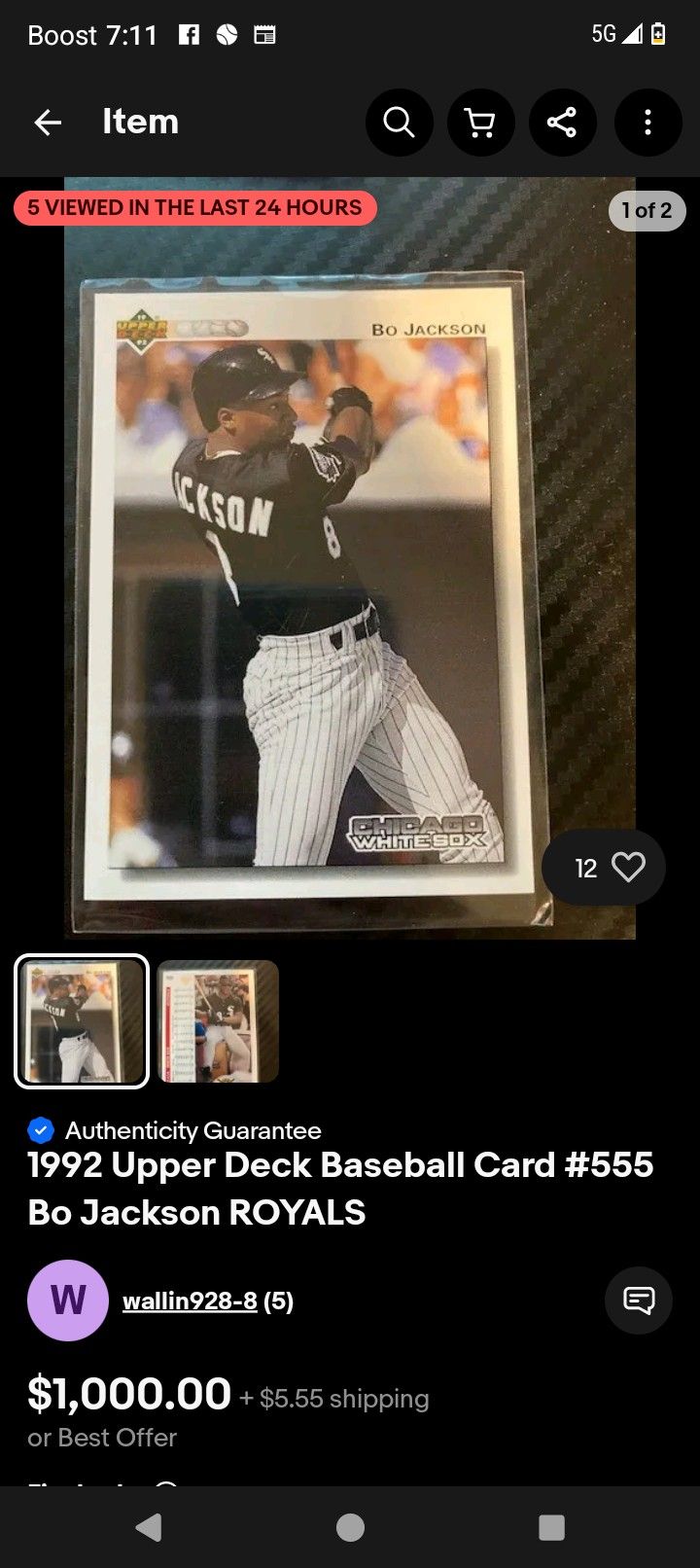Viewport: 700px width, 1568px height.
Task: Select the card back thumbnail image
Action: (217, 1021)
